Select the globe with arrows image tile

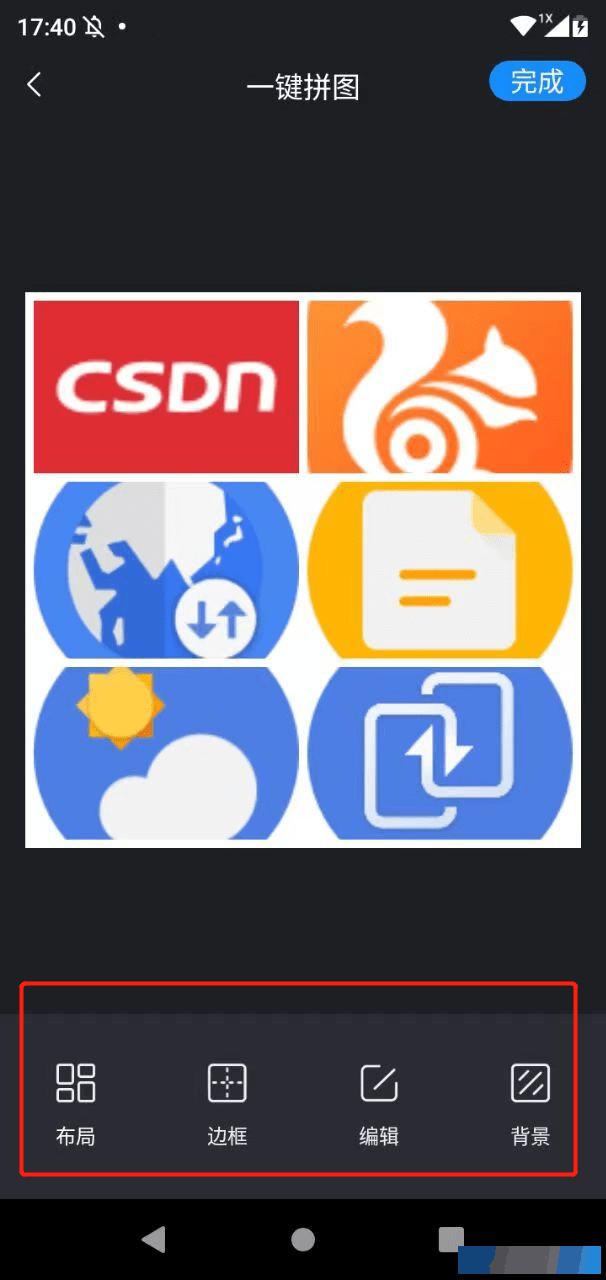click(x=166, y=570)
